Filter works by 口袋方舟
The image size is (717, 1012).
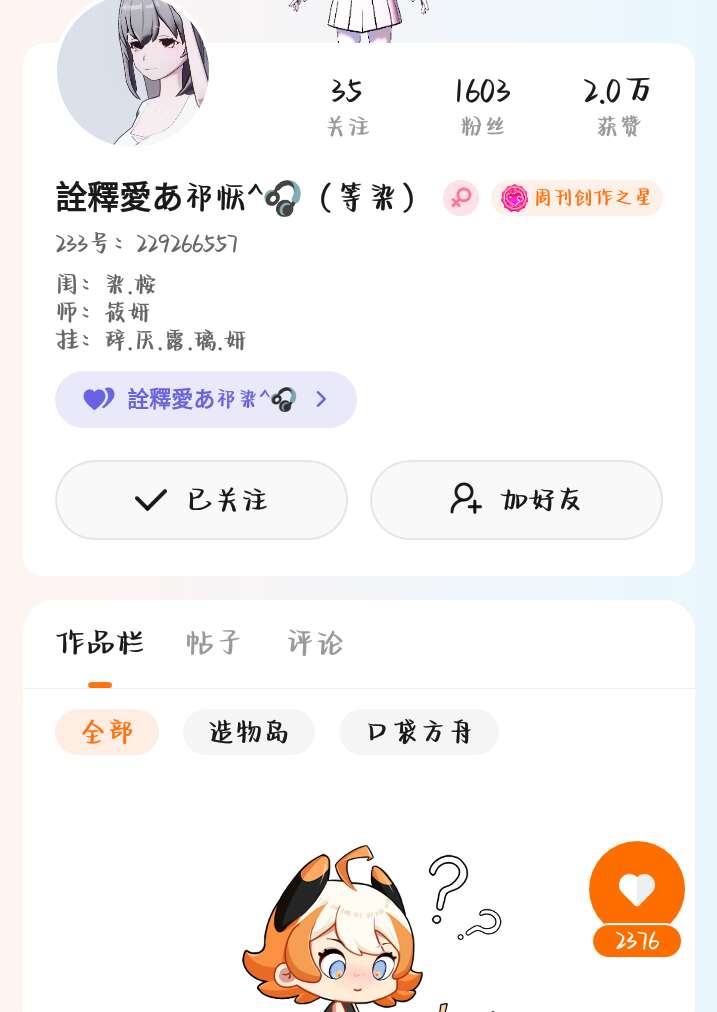pos(419,732)
